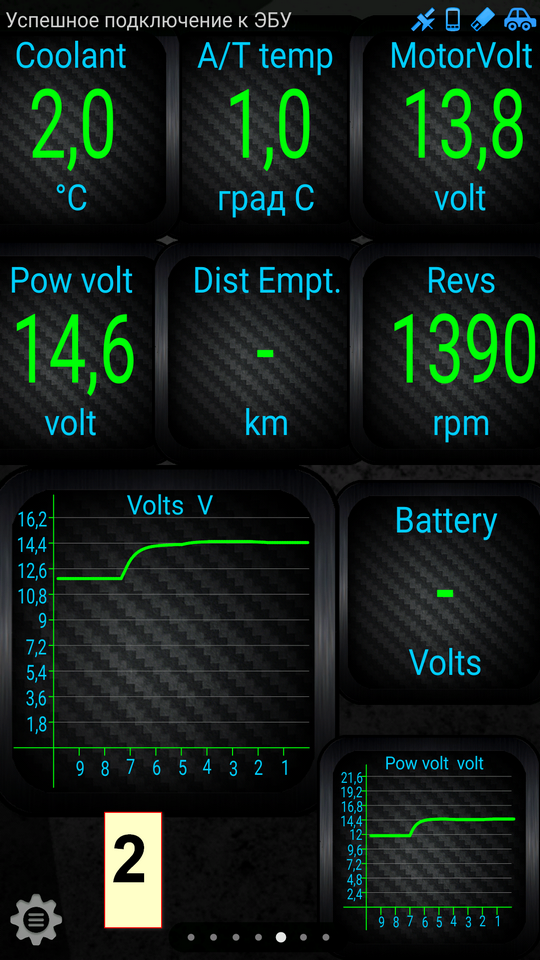
Task: Jump to the first dashboard page dot
Action: 191,937
